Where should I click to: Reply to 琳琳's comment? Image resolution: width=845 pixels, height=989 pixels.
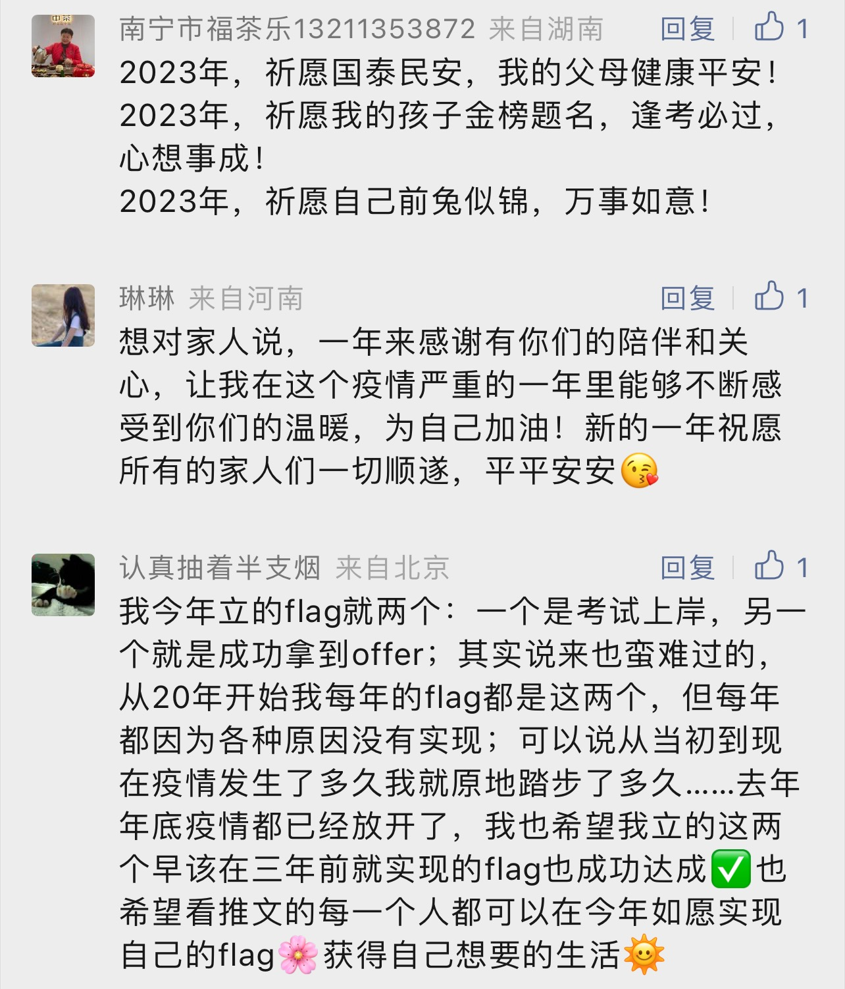pos(688,297)
